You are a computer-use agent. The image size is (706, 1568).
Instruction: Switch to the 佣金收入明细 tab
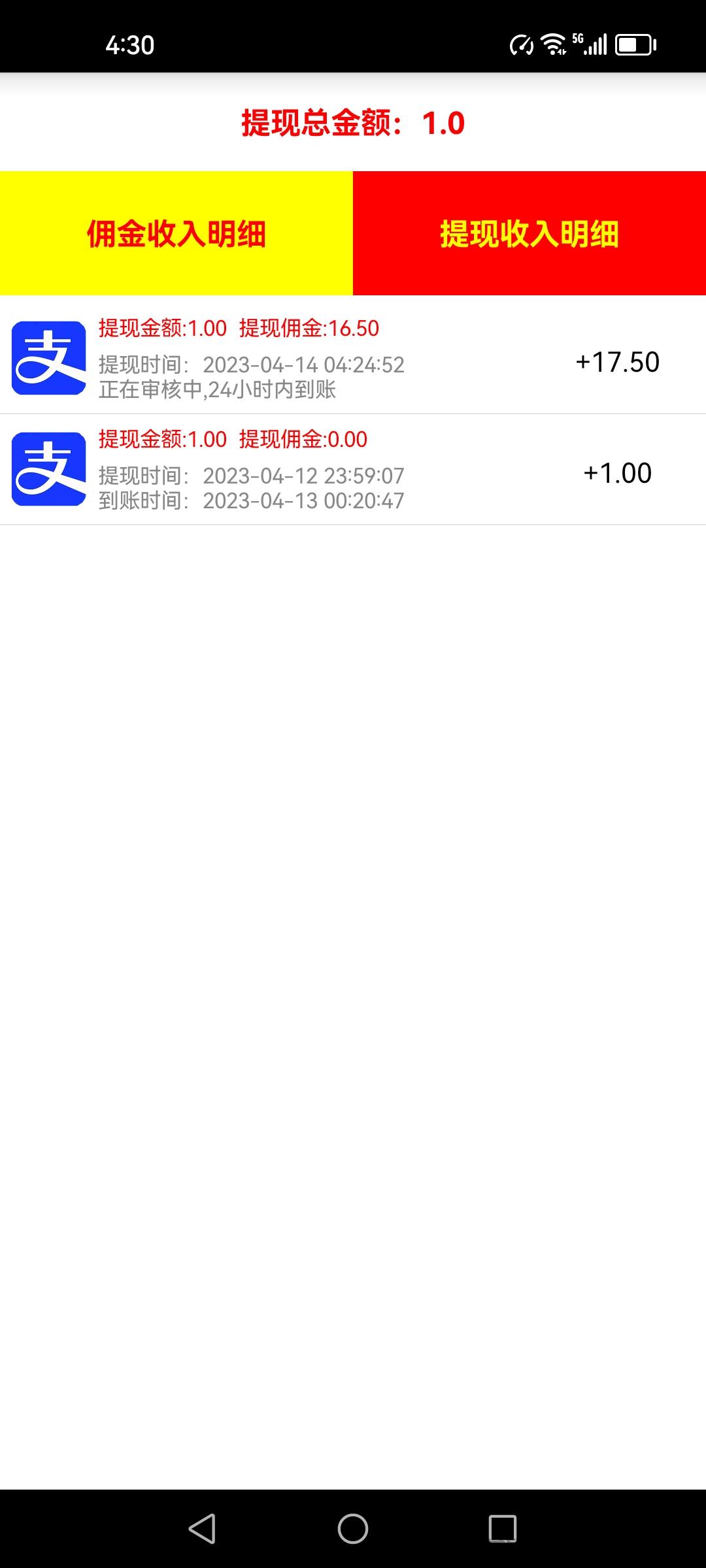coord(176,233)
